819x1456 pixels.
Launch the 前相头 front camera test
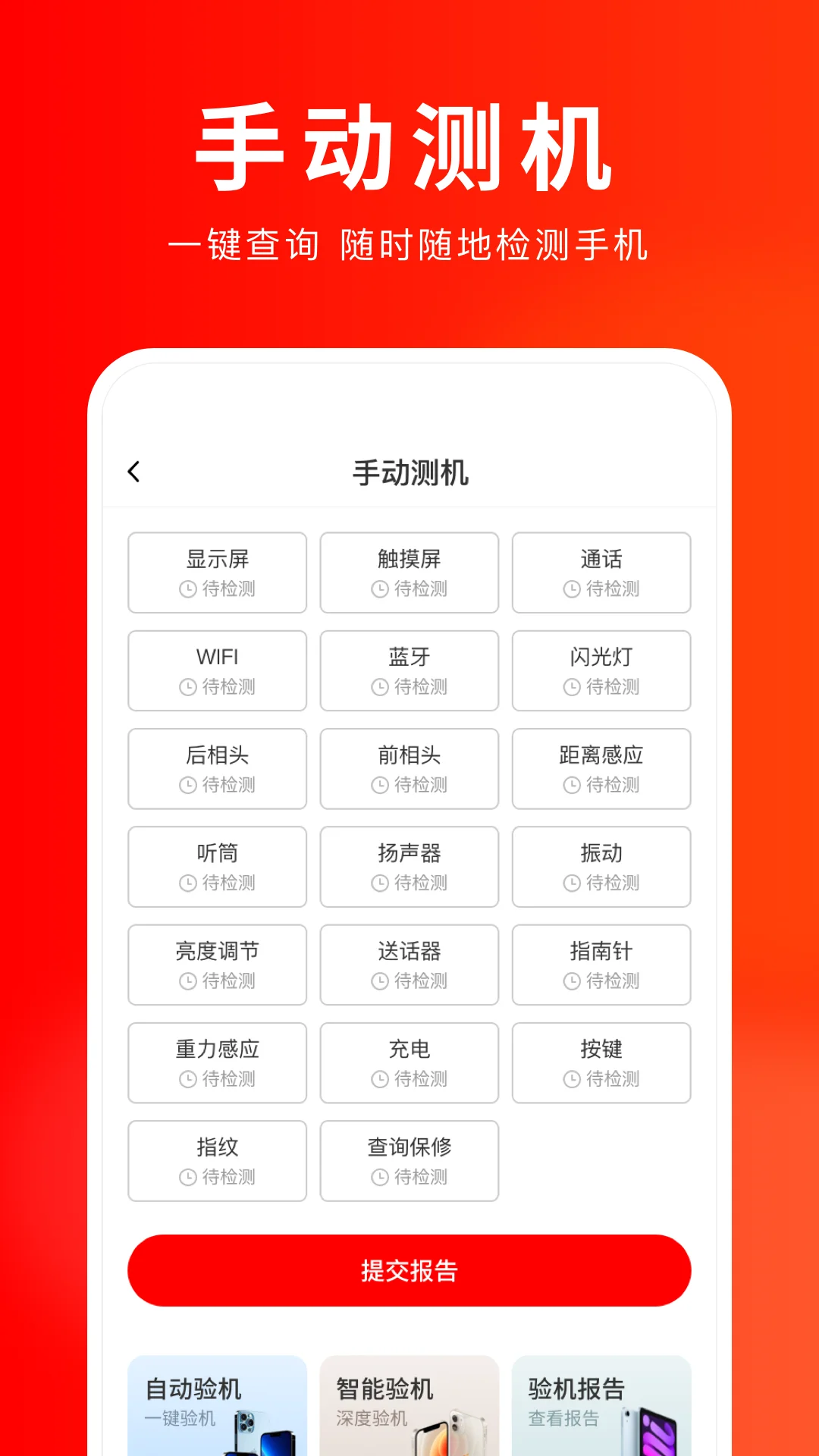point(409,768)
